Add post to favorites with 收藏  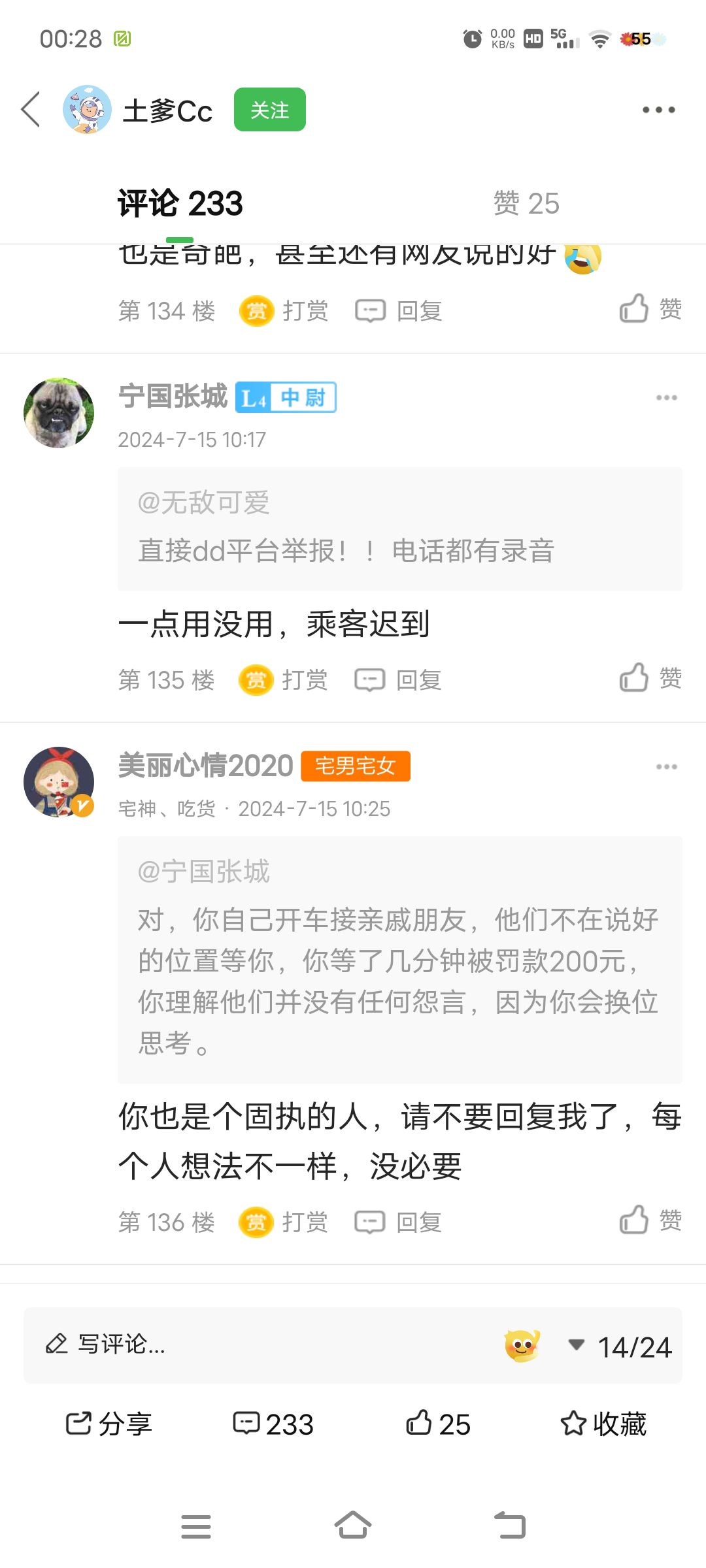click(x=603, y=1424)
